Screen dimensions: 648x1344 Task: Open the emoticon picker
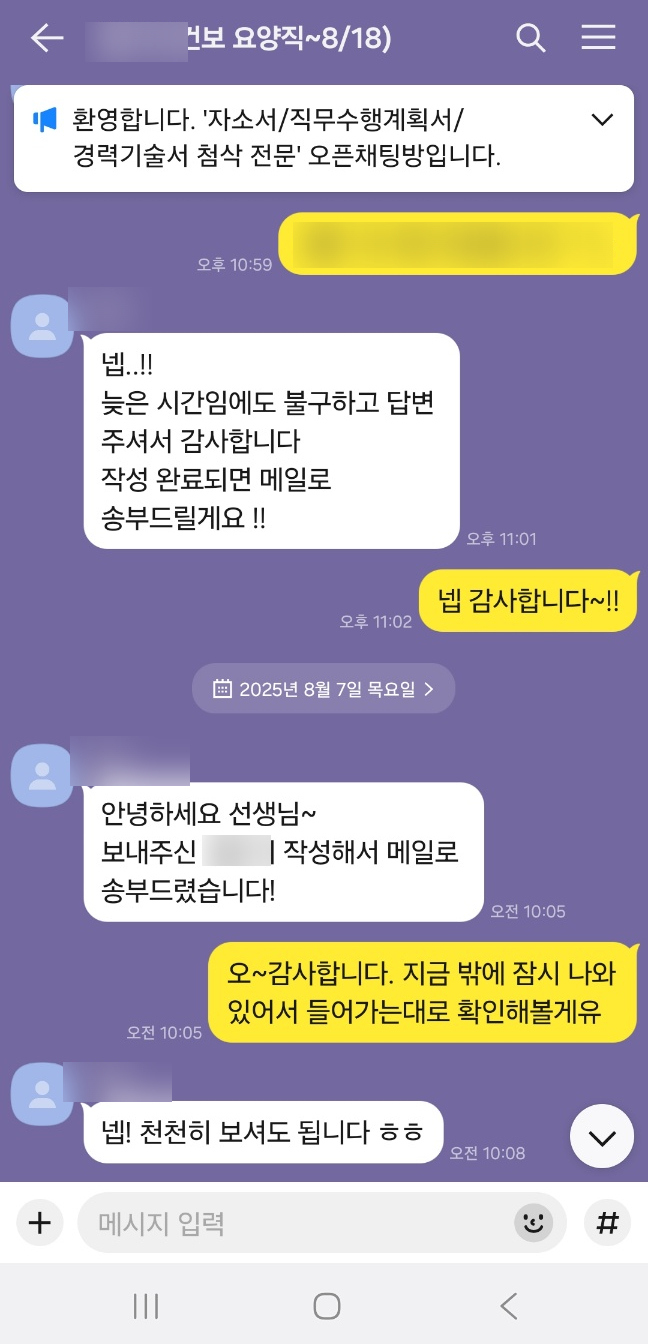click(x=534, y=1222)
